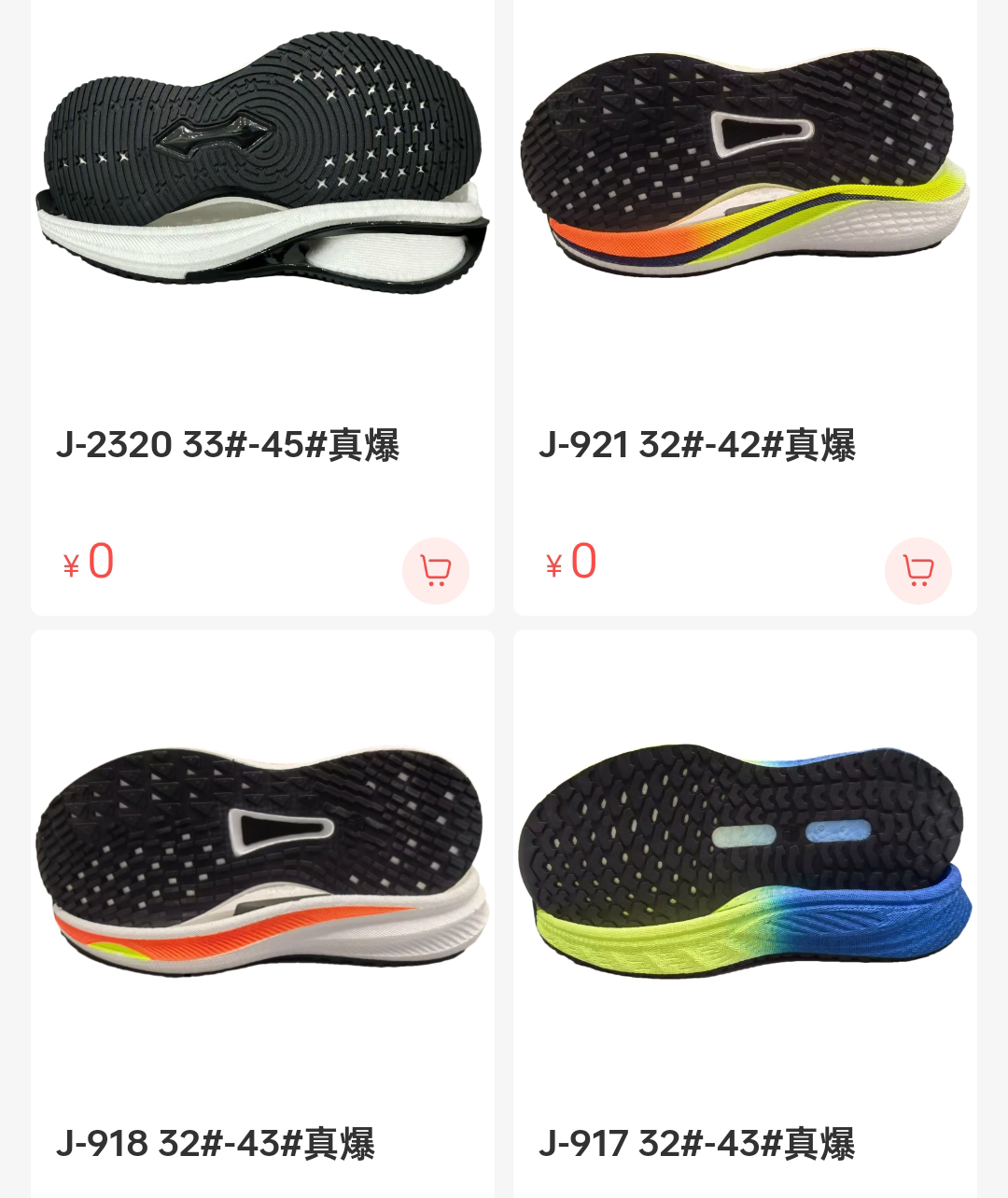Open the J-921 32#-42# product card
This screenshot has height=1198, width=1008.
point(745,187)
